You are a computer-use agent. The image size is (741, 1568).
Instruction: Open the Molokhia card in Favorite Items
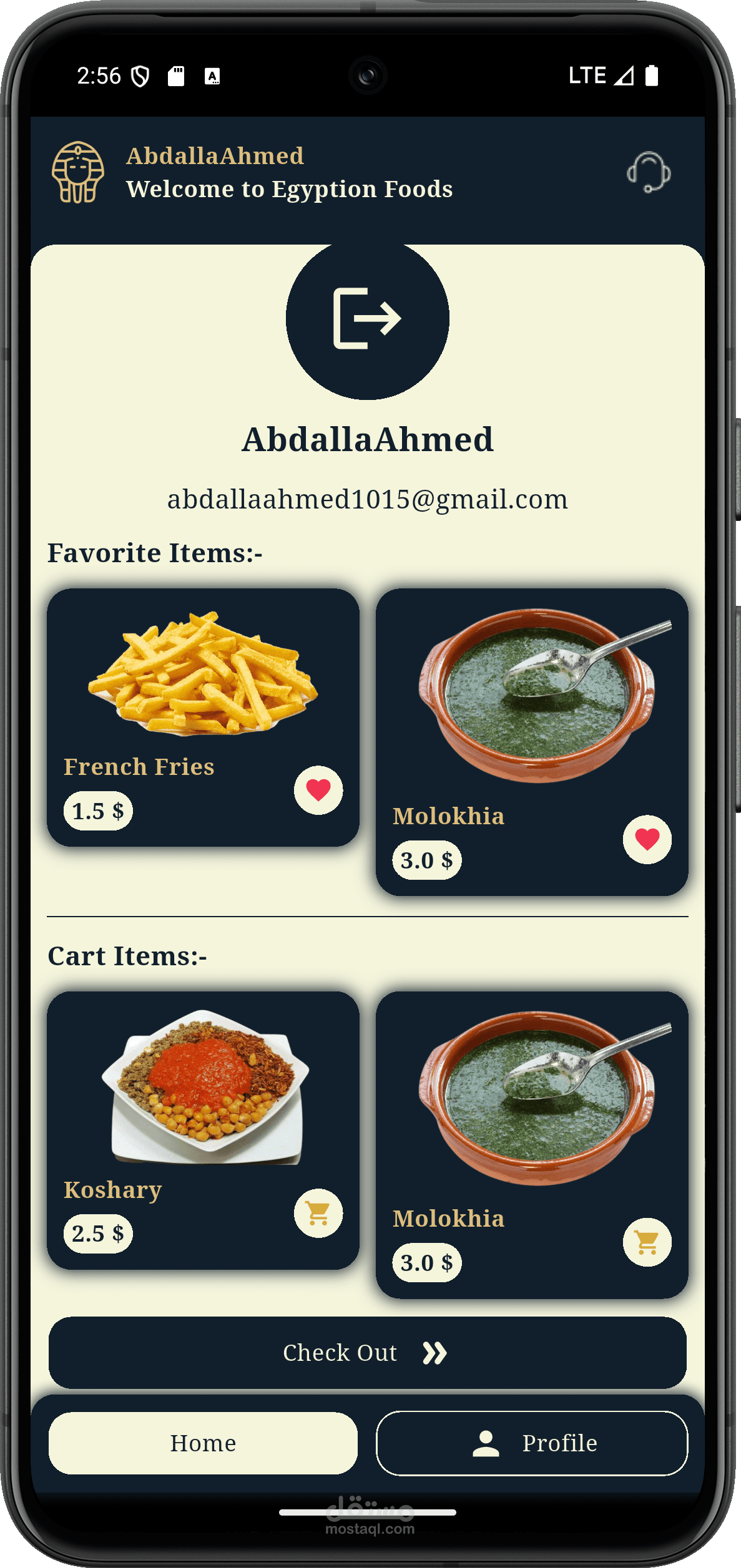pos(532,743)
